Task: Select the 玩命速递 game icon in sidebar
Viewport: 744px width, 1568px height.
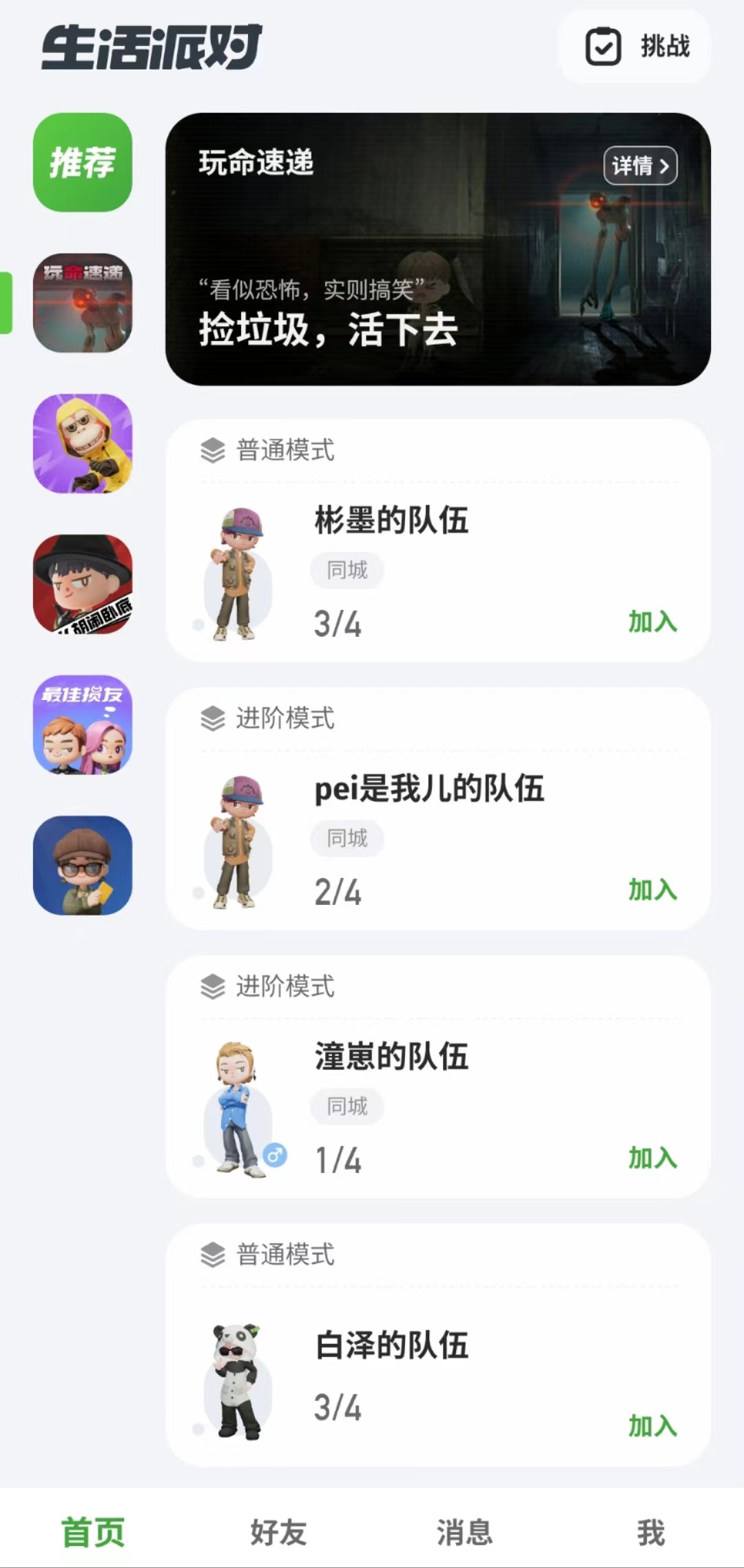Action: pyautogui.click(x=83, y=303)
